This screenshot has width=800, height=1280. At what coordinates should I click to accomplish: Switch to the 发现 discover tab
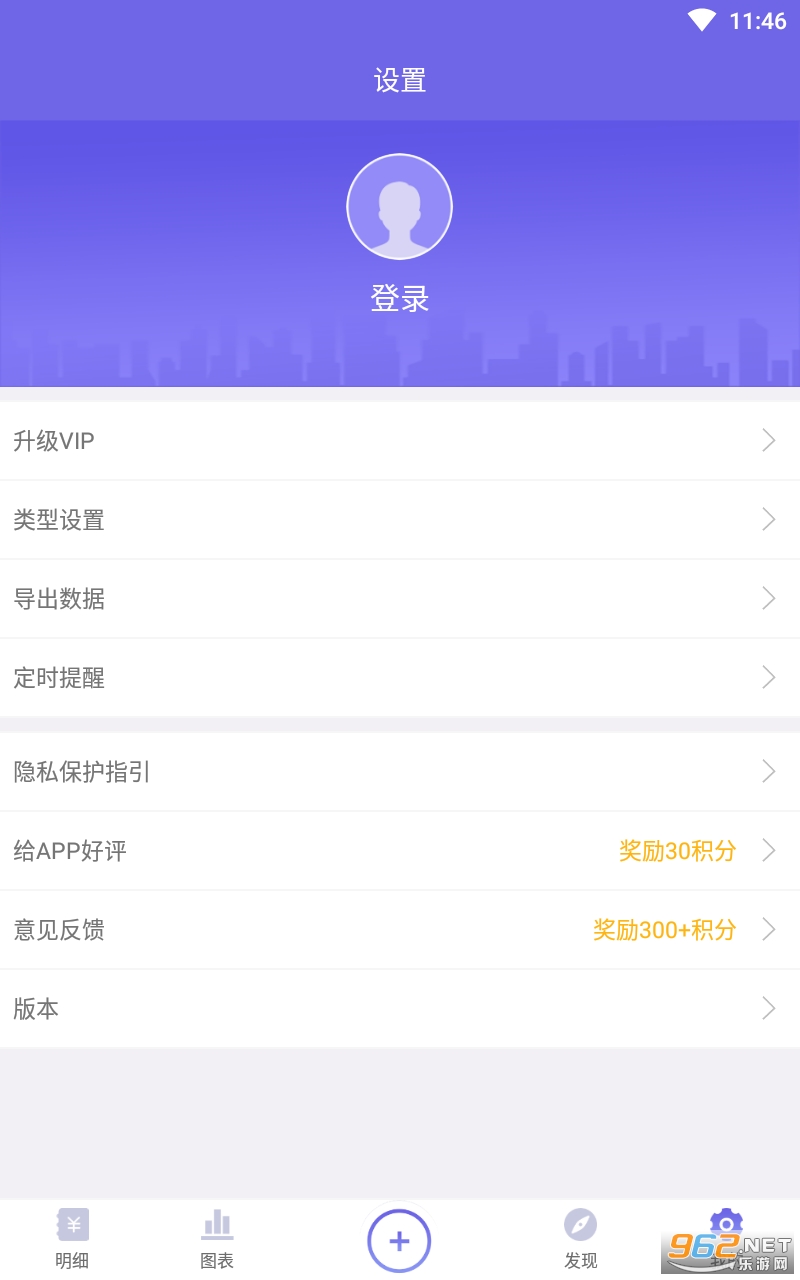580,1238
